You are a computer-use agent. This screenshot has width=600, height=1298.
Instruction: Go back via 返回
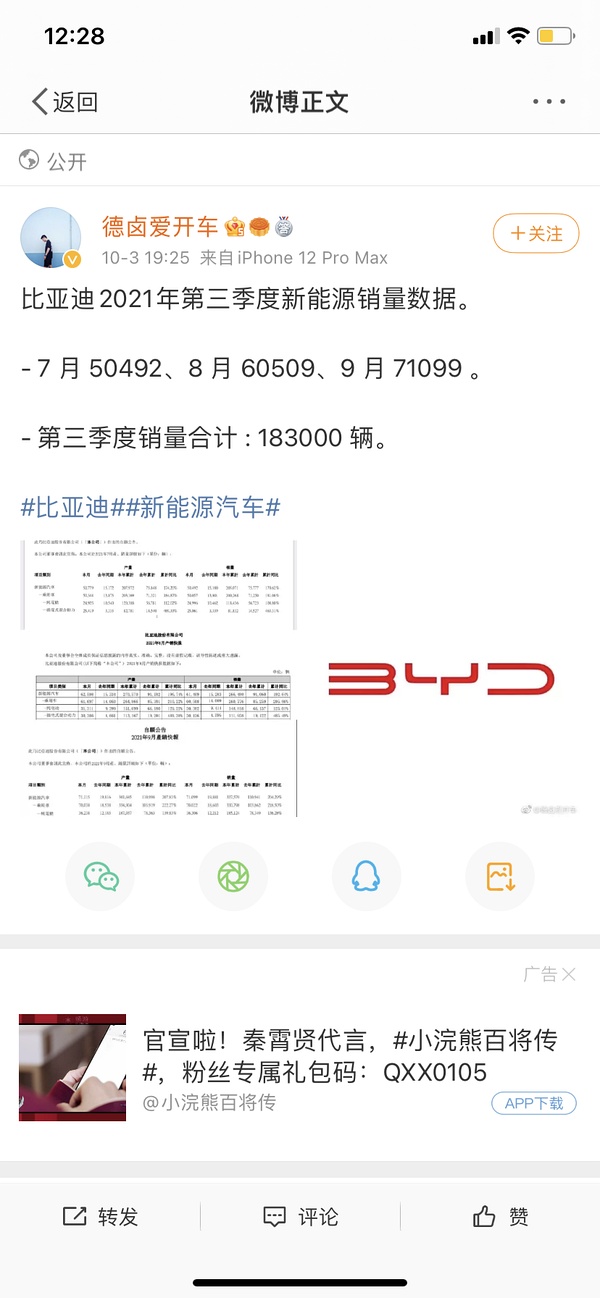point(65,101)
